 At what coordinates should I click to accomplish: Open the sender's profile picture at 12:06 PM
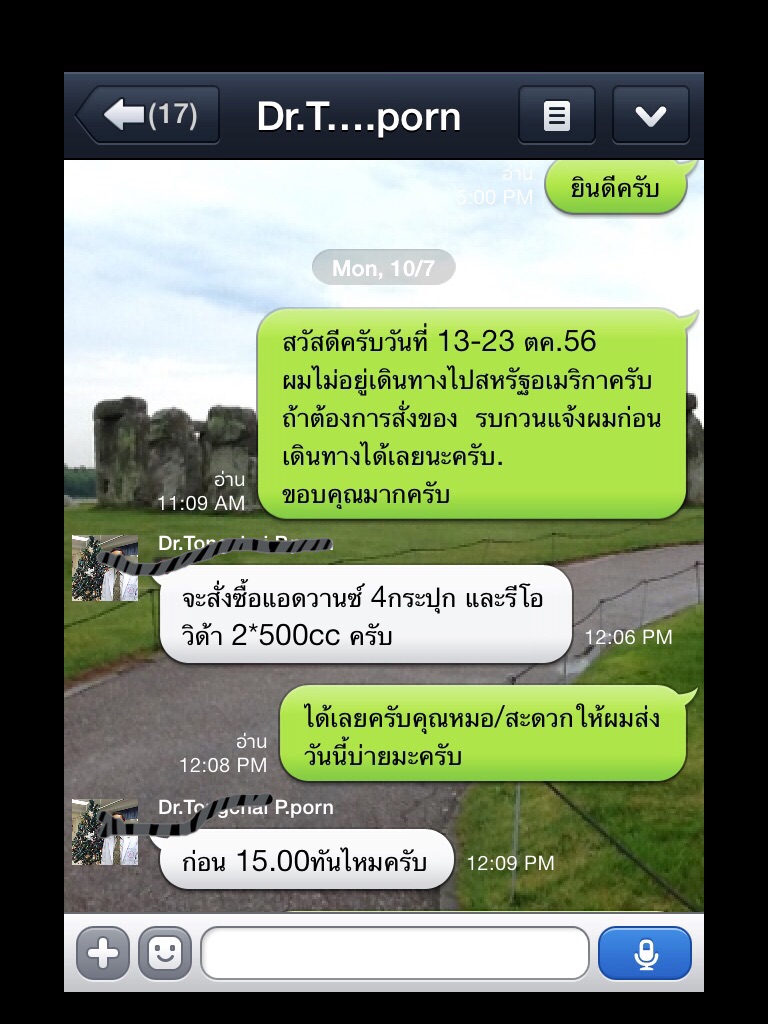(x=105, y=568)
